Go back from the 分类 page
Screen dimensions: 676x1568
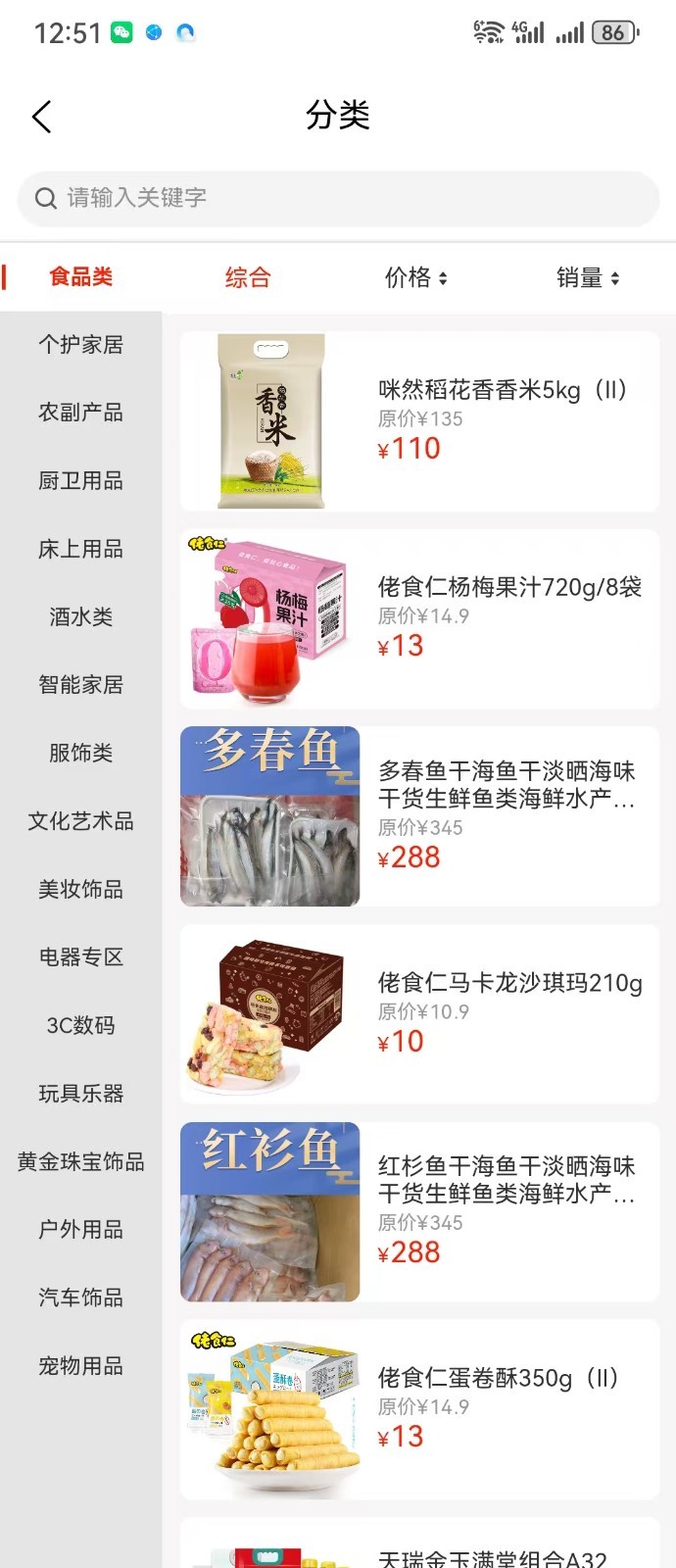41,118
